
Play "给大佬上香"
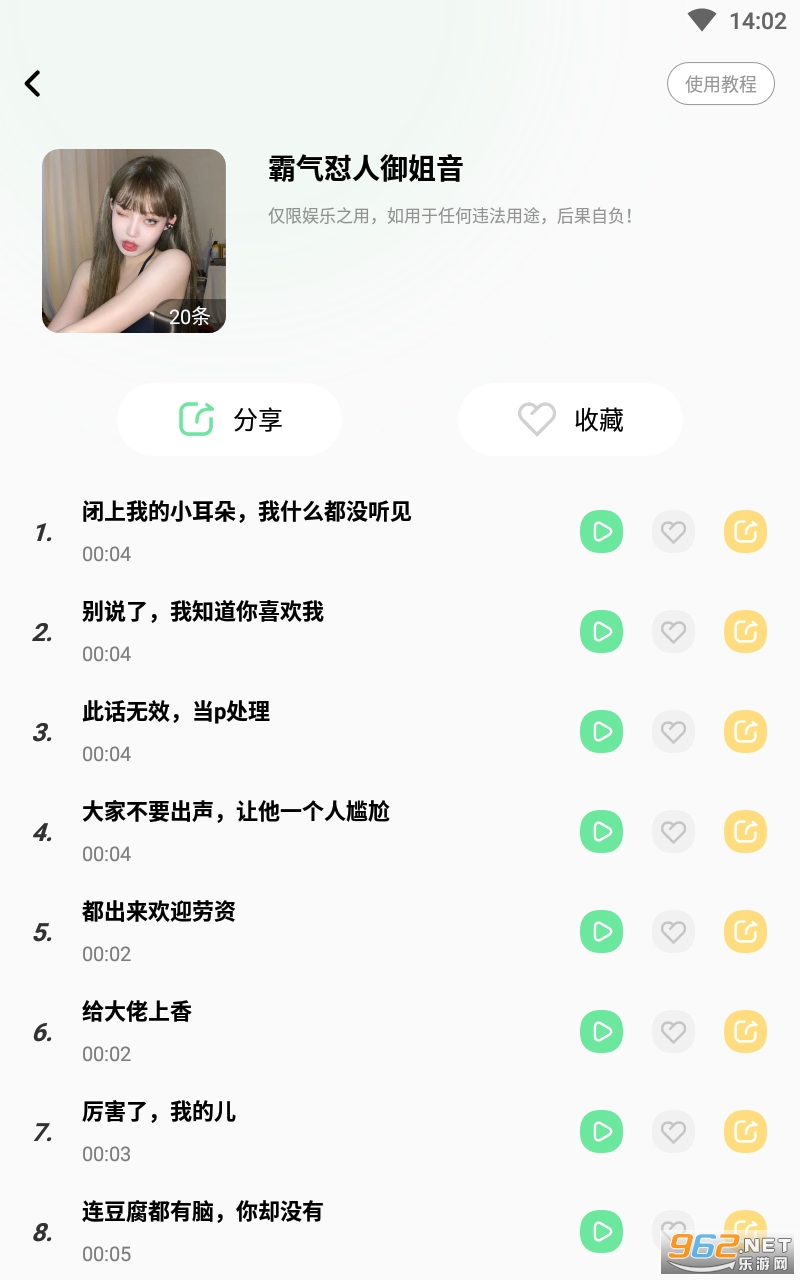(601, 1032)
